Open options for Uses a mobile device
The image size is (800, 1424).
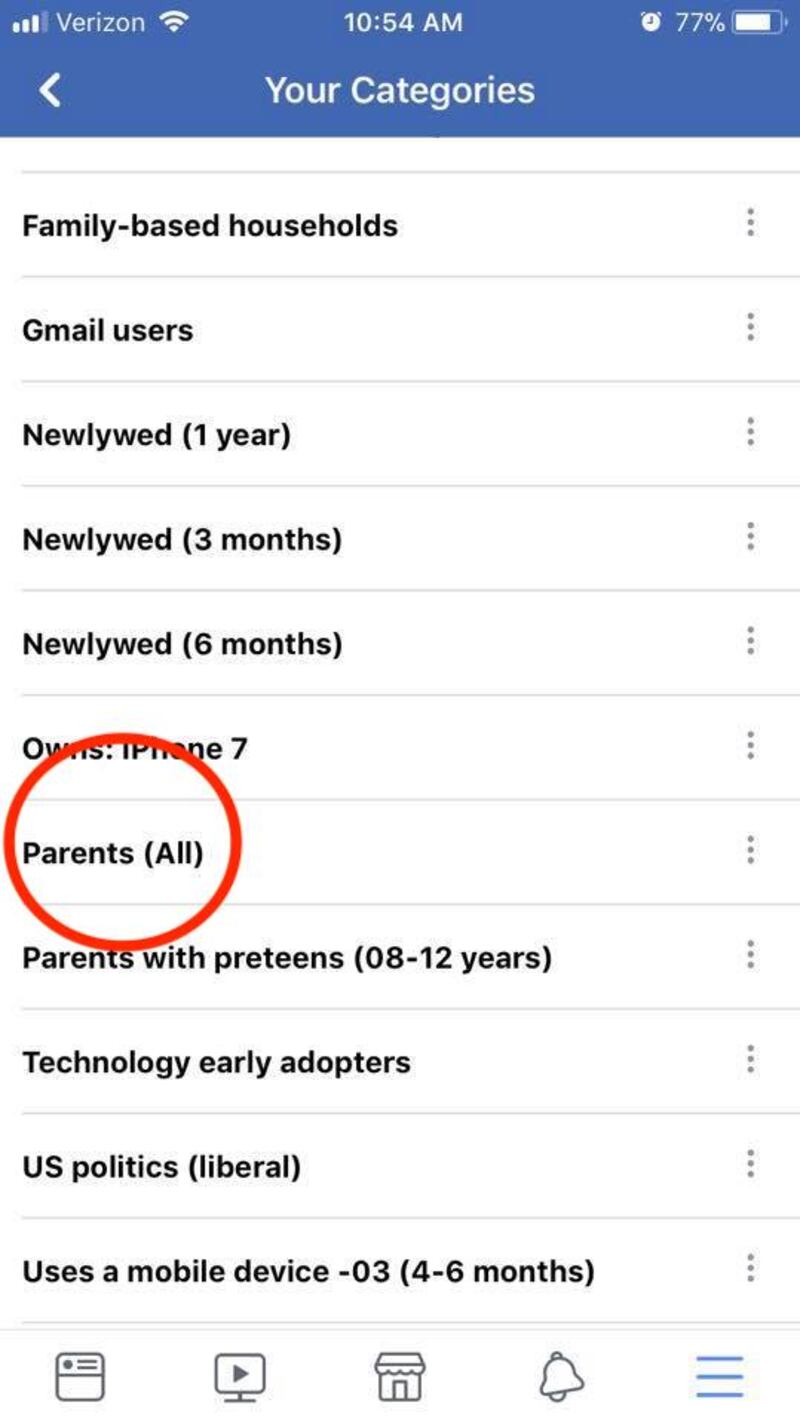750,1269
